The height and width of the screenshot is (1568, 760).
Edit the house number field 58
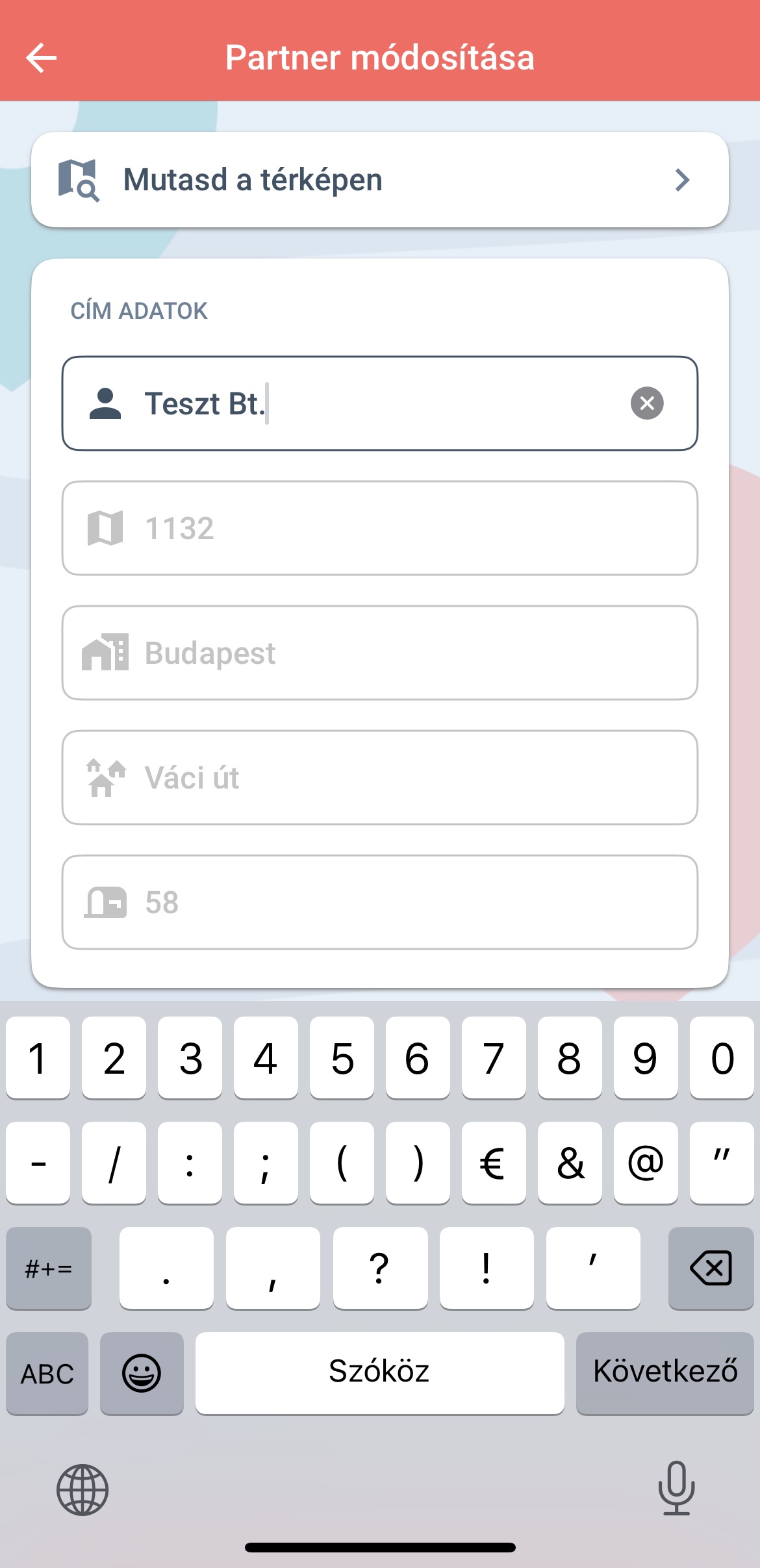click(379, 902)
